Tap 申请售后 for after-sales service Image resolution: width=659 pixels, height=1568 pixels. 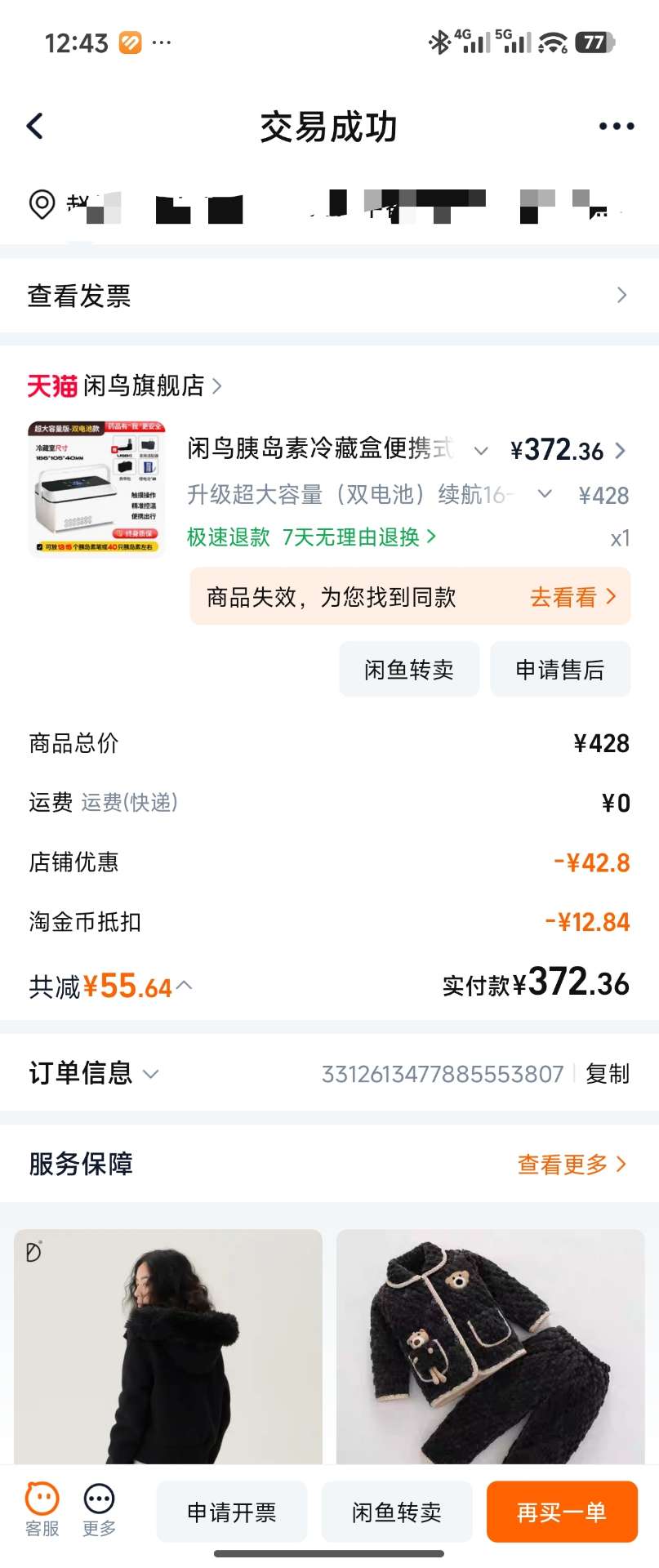[x=559, y=670]
